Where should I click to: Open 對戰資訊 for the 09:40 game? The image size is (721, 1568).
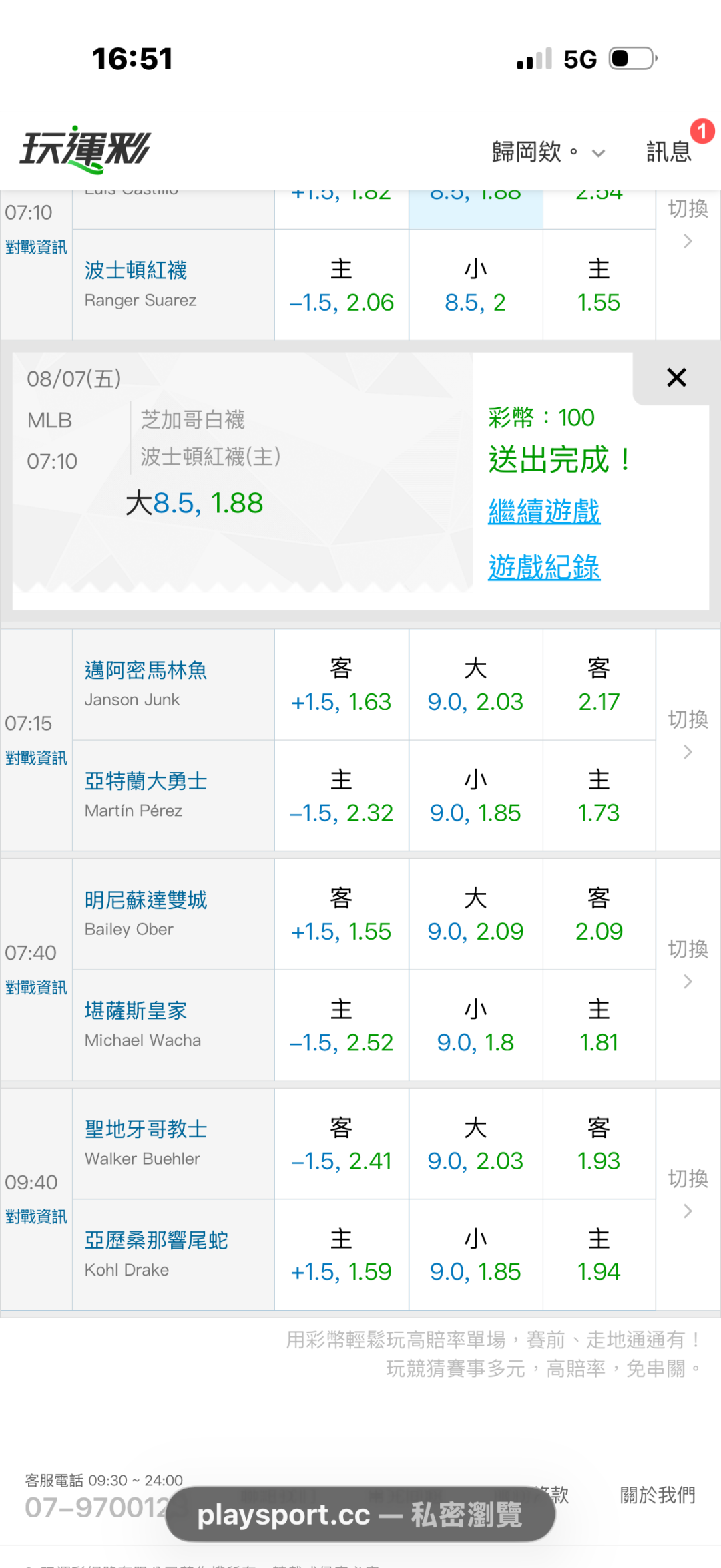pyautogui.click(x=36, y=1217)
